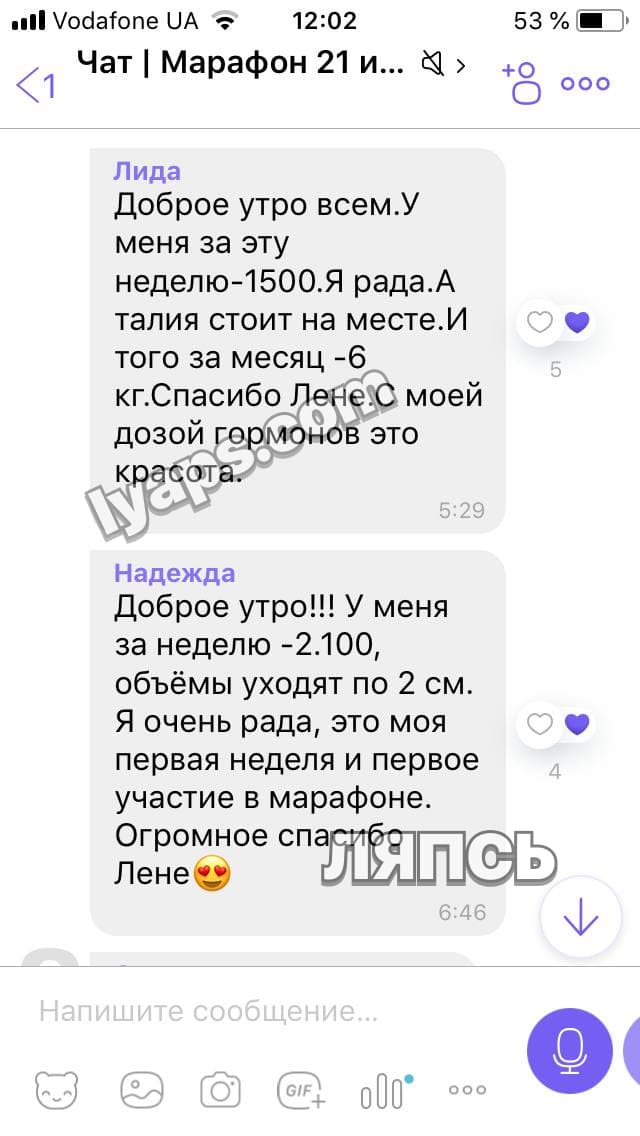Record a voice message with the microphone

tap(570, 1050)
